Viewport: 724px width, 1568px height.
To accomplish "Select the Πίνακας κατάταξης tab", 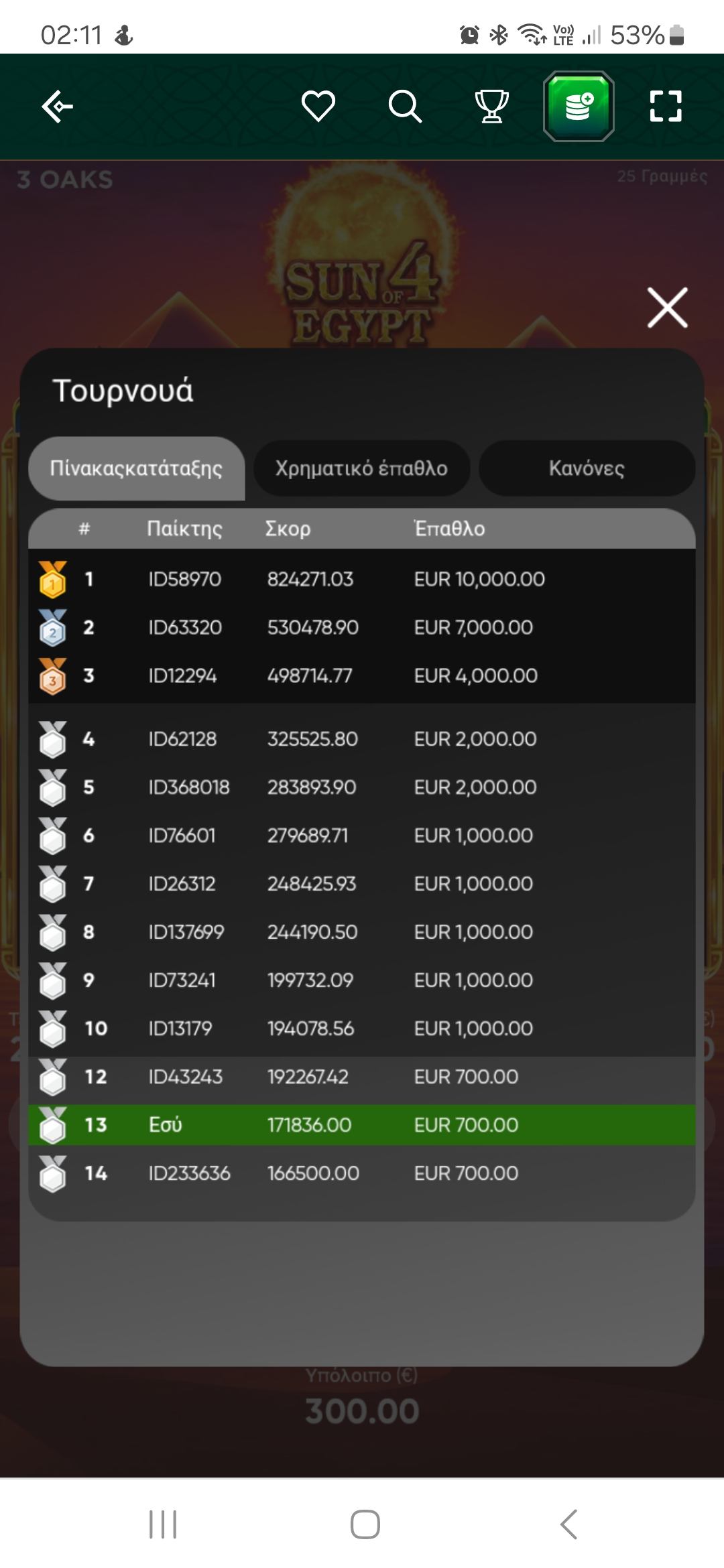I will coord(136,468).
